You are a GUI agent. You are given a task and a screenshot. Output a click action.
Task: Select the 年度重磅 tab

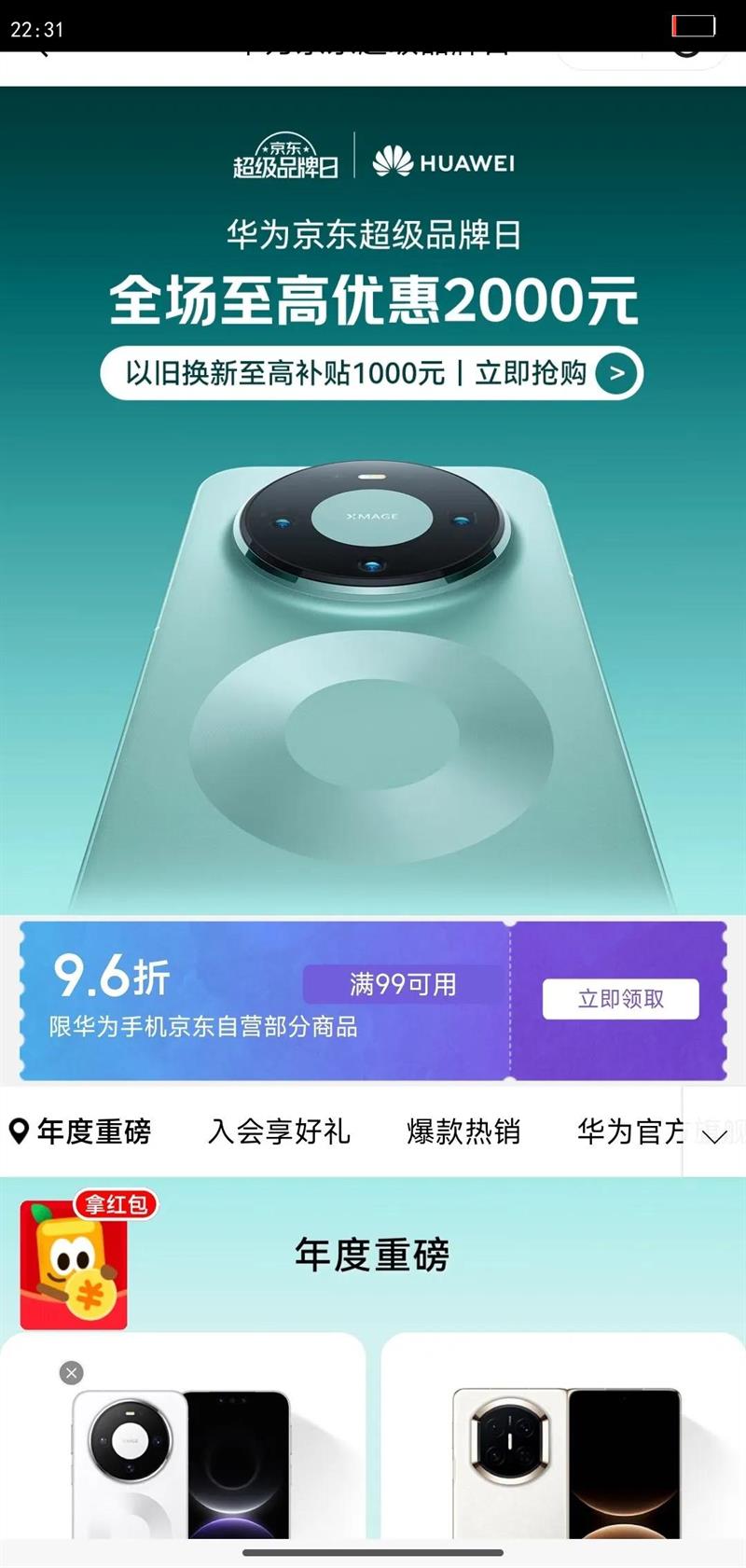[91, 1131]
